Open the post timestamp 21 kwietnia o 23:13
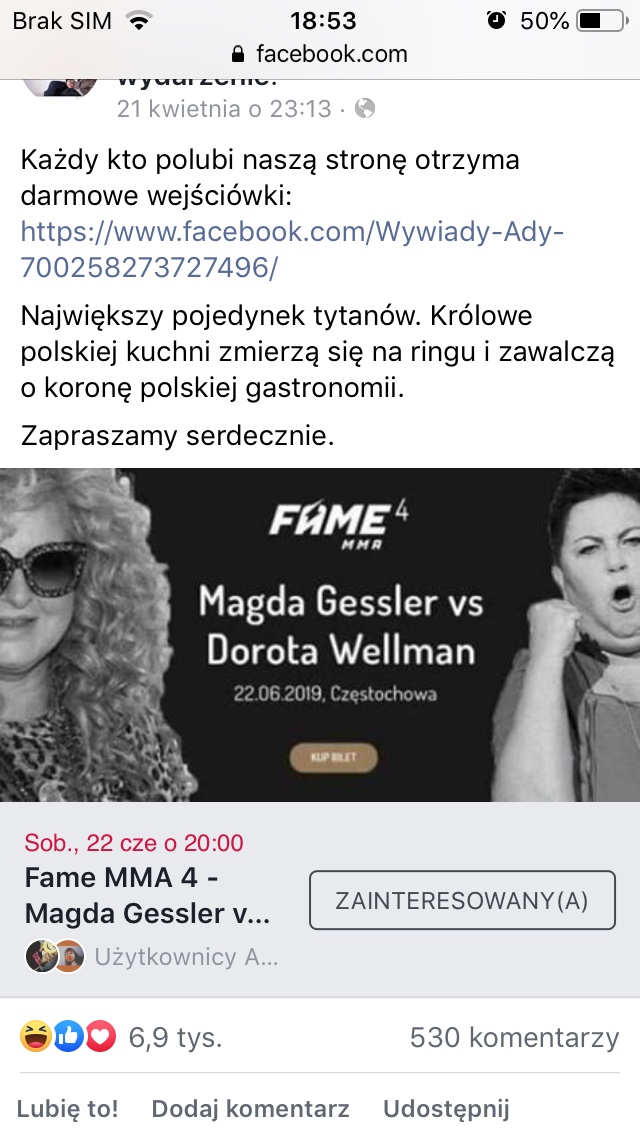 tap(224, 108)
